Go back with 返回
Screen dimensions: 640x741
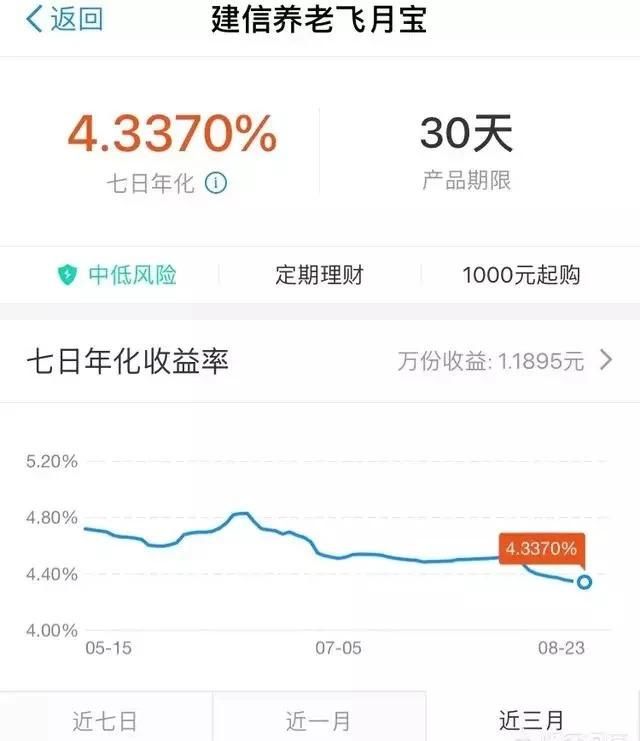coord(64,19)
